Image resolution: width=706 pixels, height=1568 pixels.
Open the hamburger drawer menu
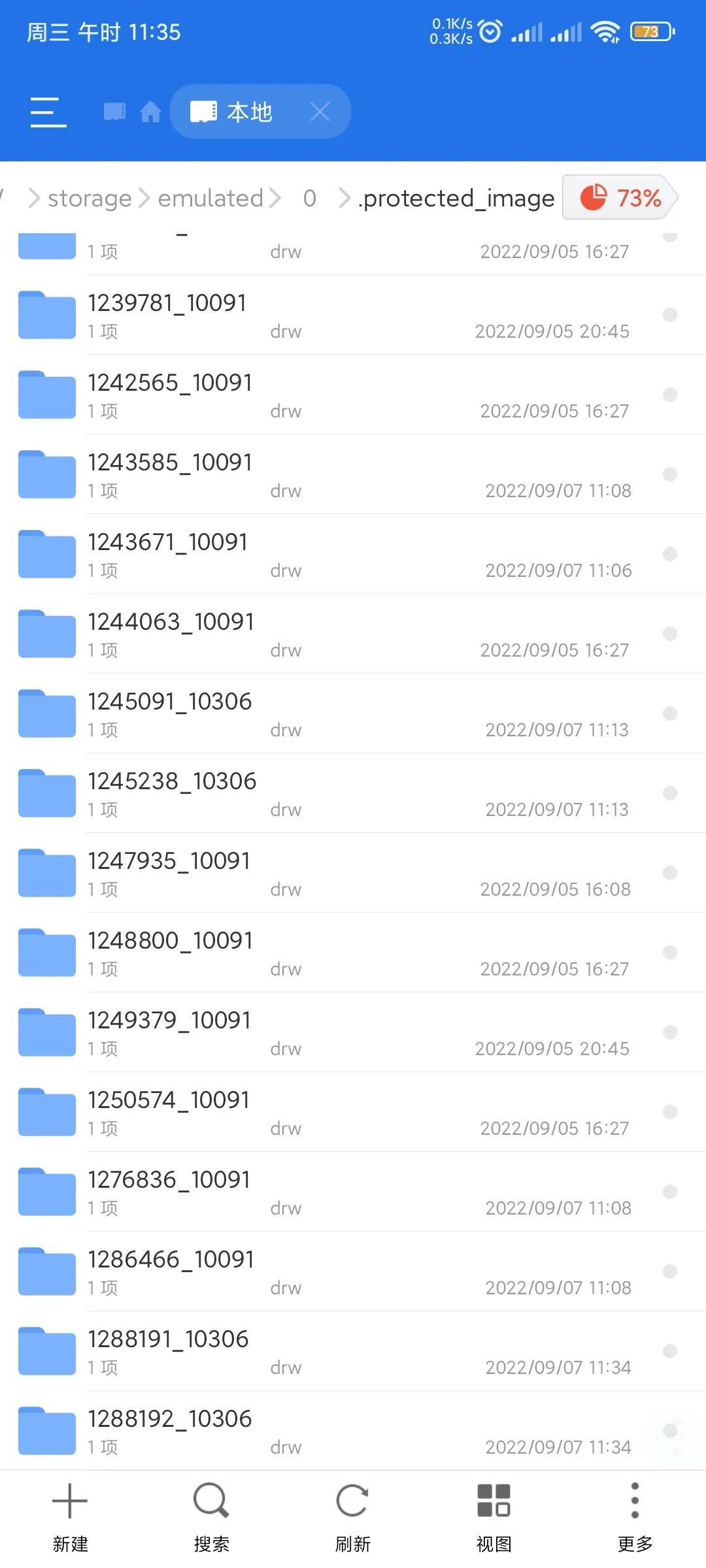coord(48,112)
